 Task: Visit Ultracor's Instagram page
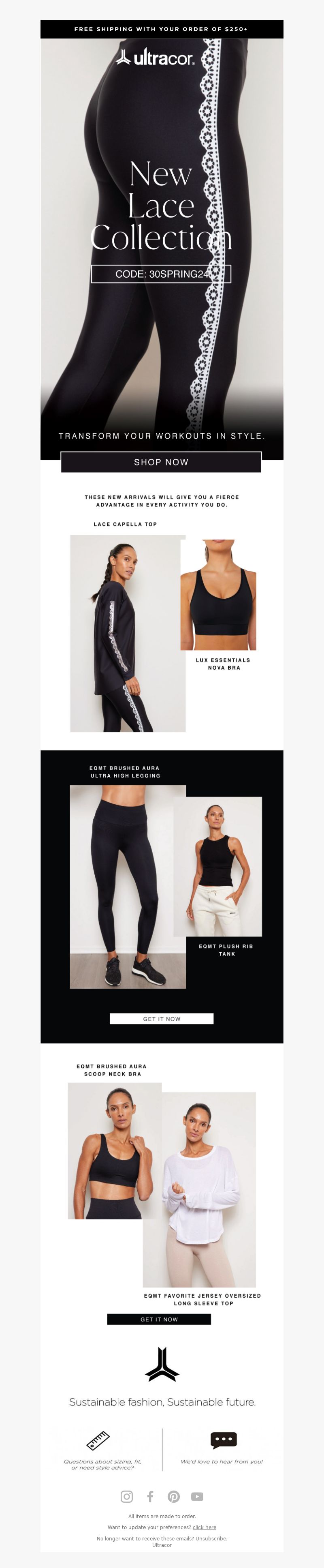point(126,1496)
